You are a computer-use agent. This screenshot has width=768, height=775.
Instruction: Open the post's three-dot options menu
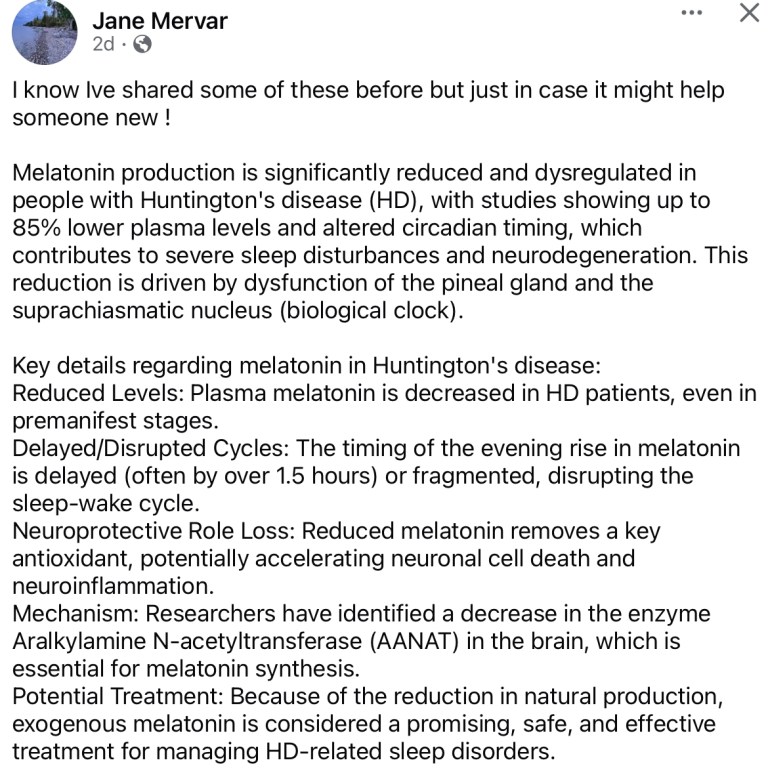691,13
